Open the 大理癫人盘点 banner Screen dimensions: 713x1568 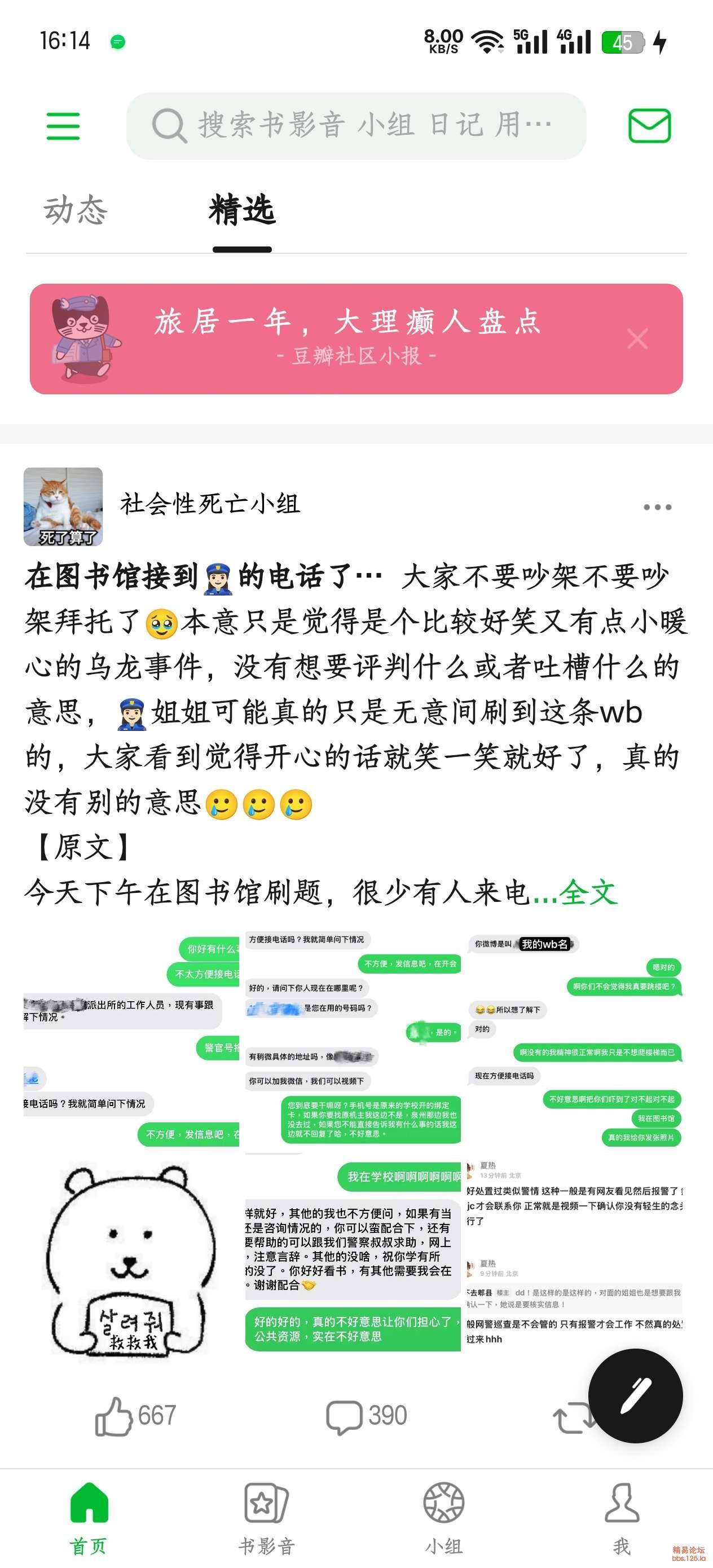[x=347, y=338]
